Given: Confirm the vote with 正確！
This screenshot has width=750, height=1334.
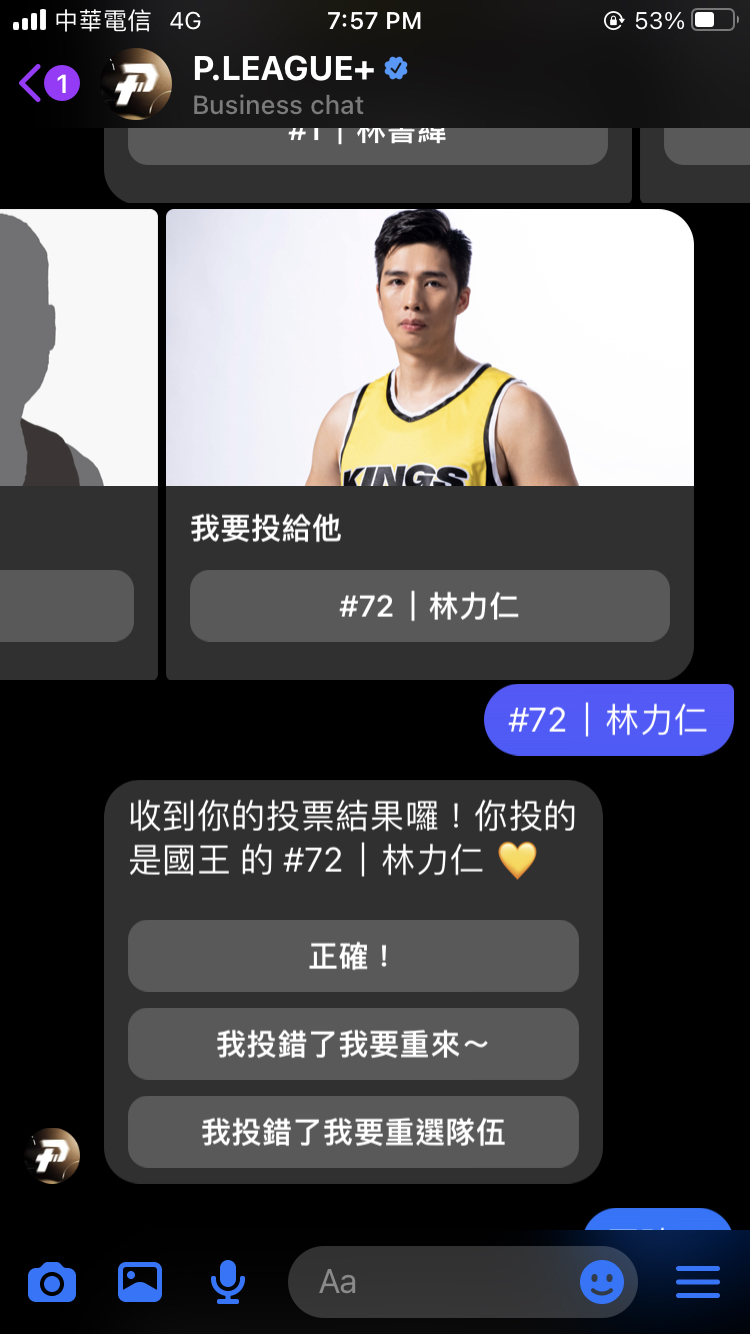Looking at the screenshot, I should [x=353, y=956].
